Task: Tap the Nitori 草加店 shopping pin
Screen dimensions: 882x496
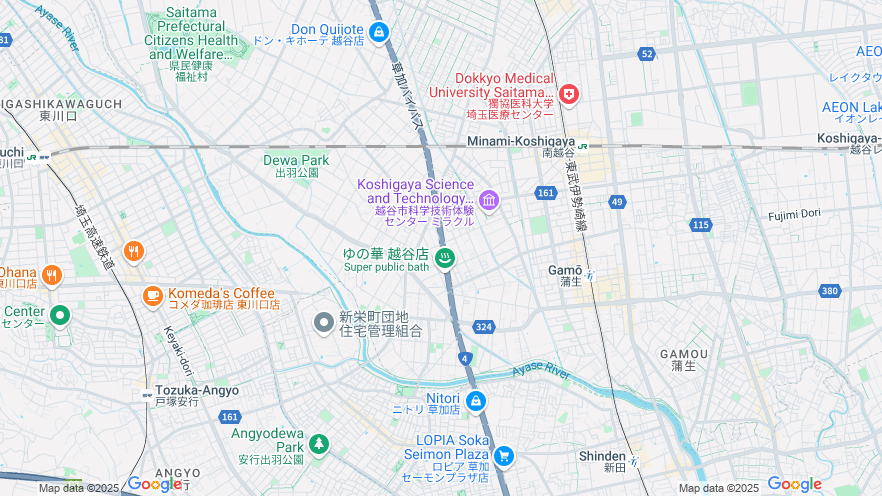Action: click(476, 402)
